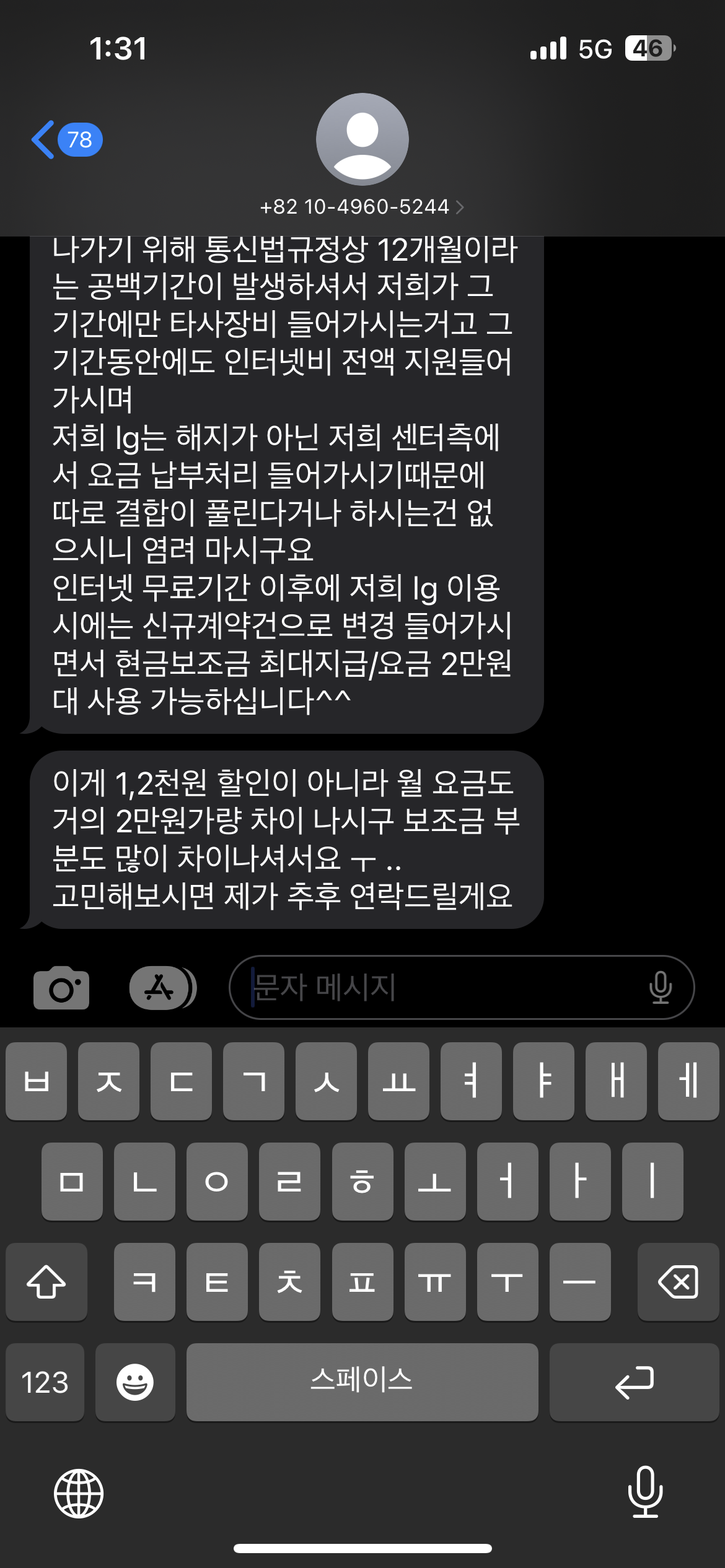Start voice dictation in the message field
The width and height of the screenshot is (725, 1568).
click(x=661, y=987)
